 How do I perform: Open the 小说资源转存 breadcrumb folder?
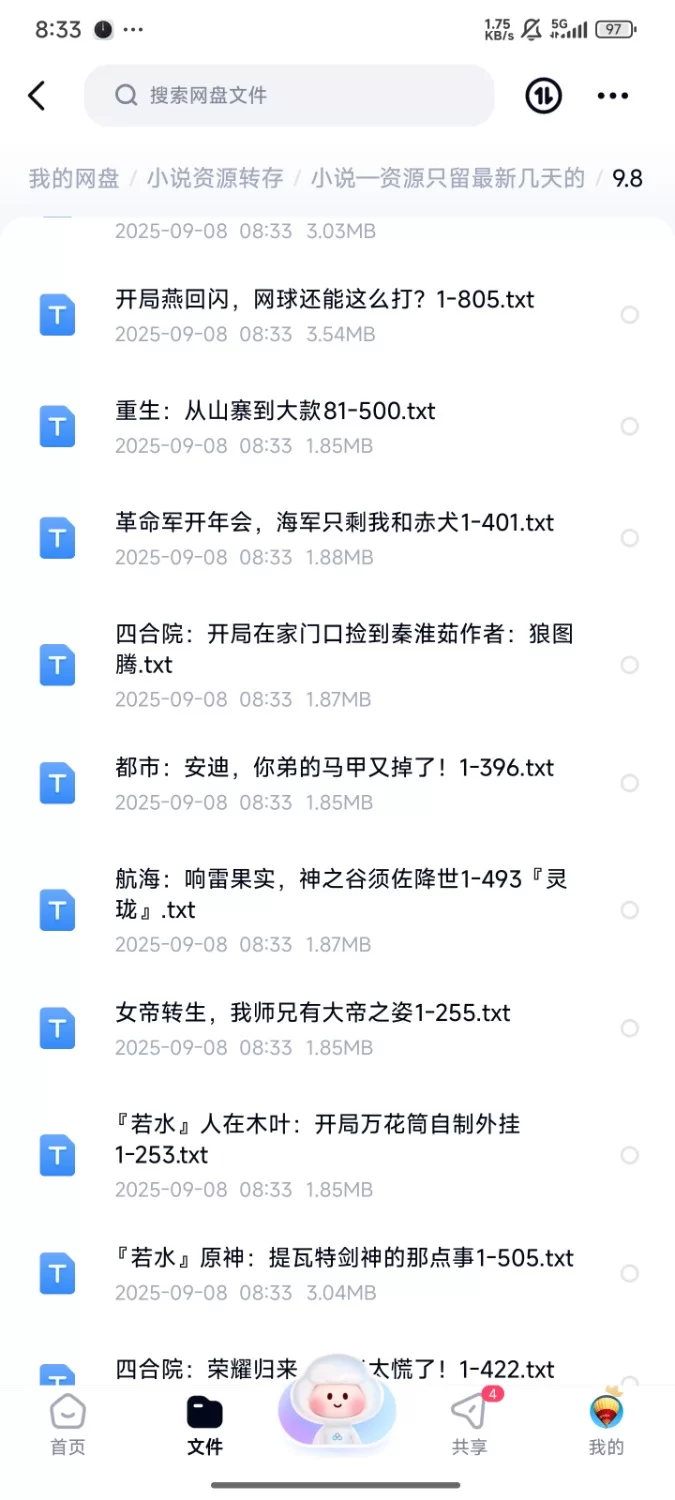[x=215, y=178]
